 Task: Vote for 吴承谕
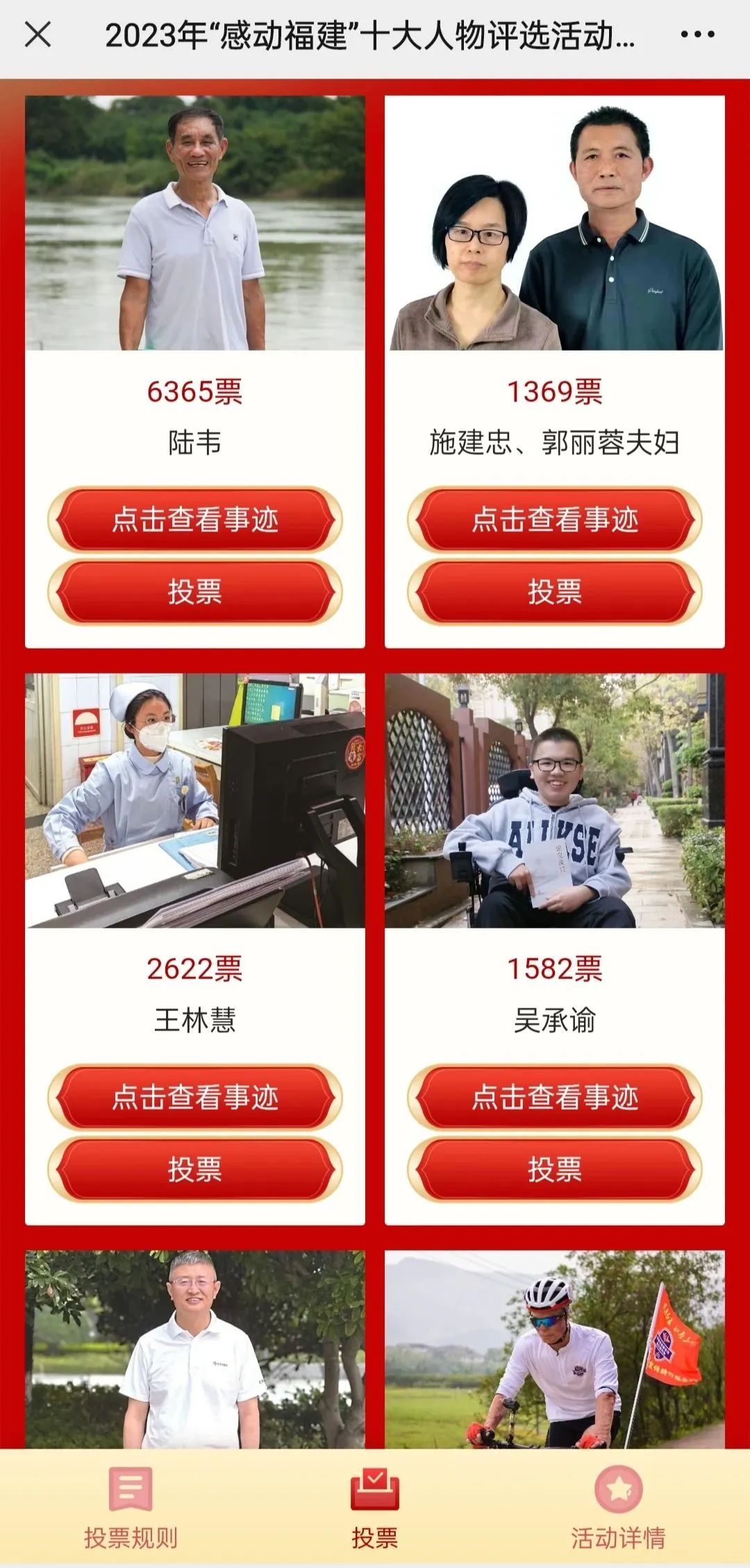tap(554, 1169)
